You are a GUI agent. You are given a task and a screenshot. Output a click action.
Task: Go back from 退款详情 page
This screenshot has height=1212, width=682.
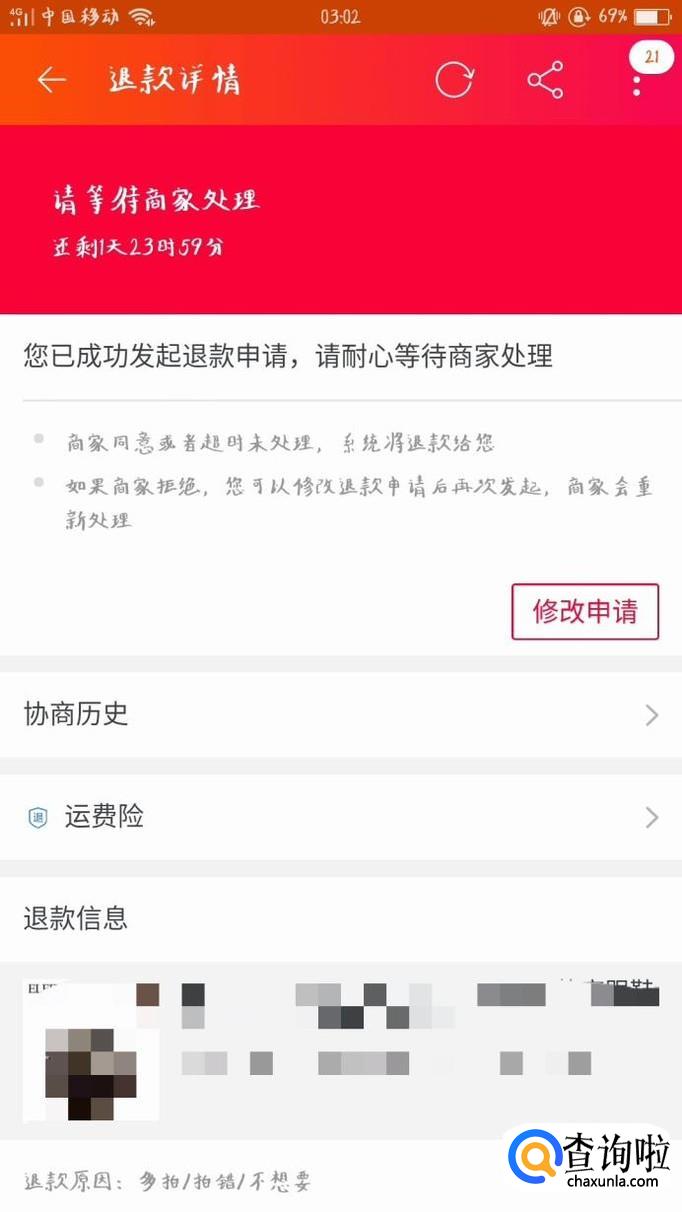(51, 80)
